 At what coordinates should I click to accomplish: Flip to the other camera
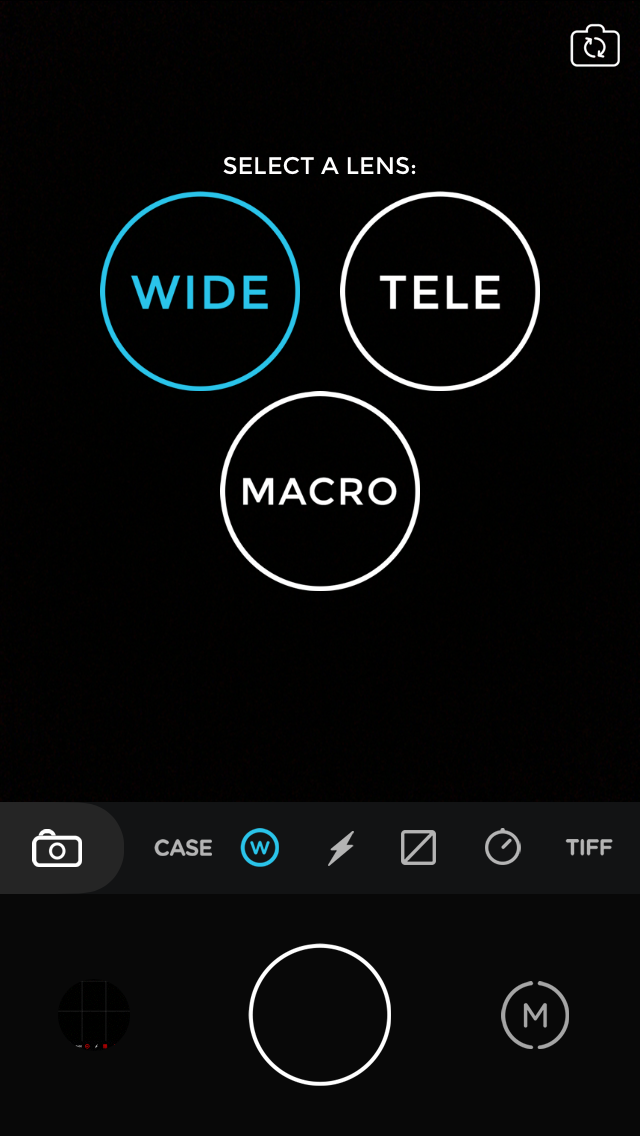(x=595, y=47)
